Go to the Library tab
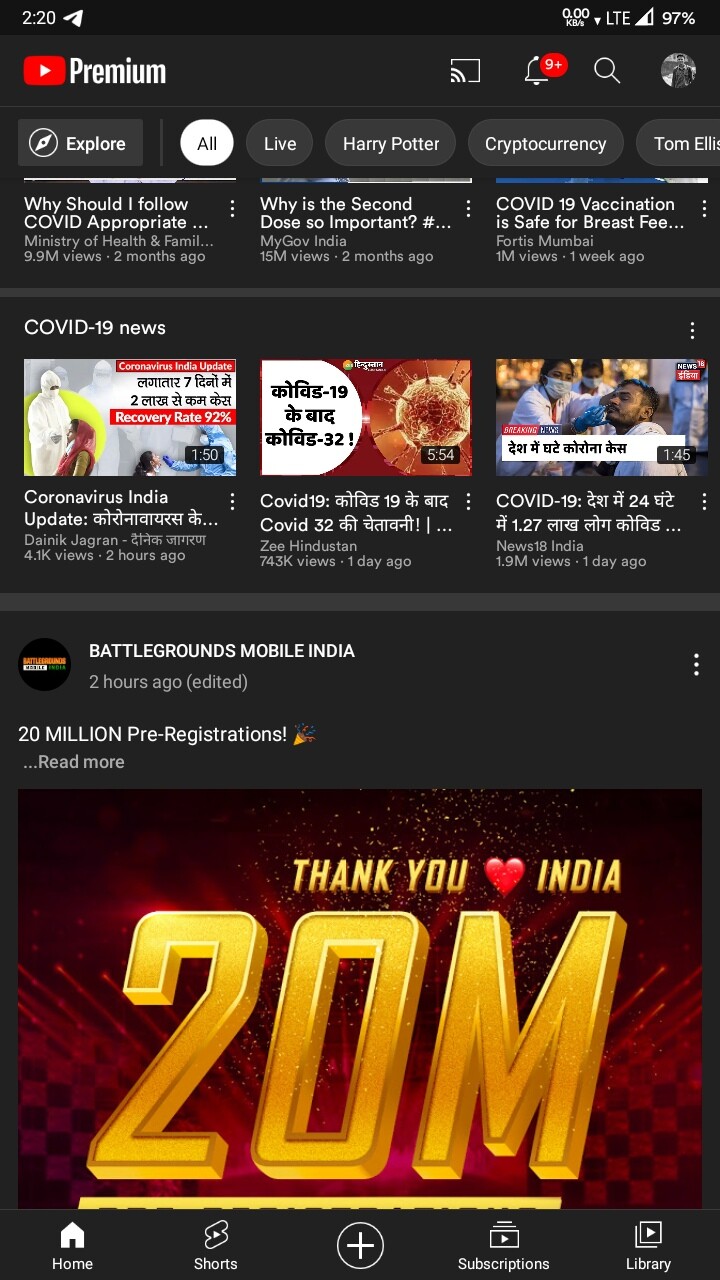This screenshot has width=720, height=1280. click(x=648, y=1245)
